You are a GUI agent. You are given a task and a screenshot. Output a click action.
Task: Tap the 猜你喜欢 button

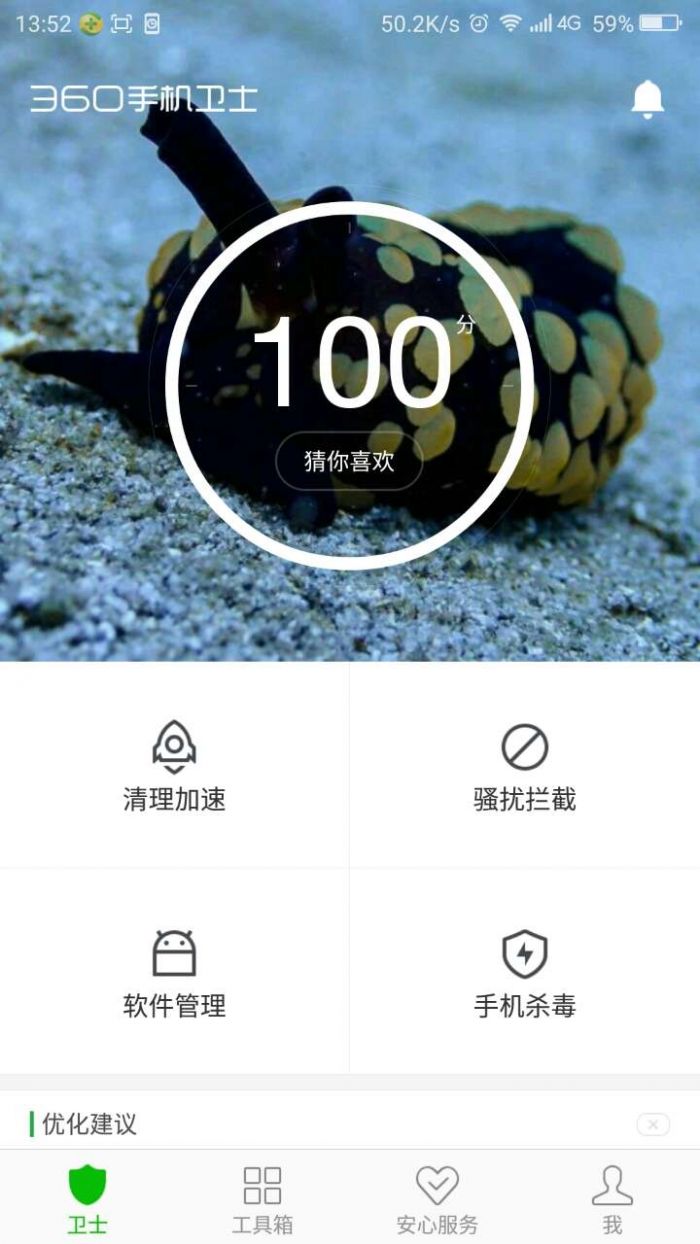click(349, 461)
